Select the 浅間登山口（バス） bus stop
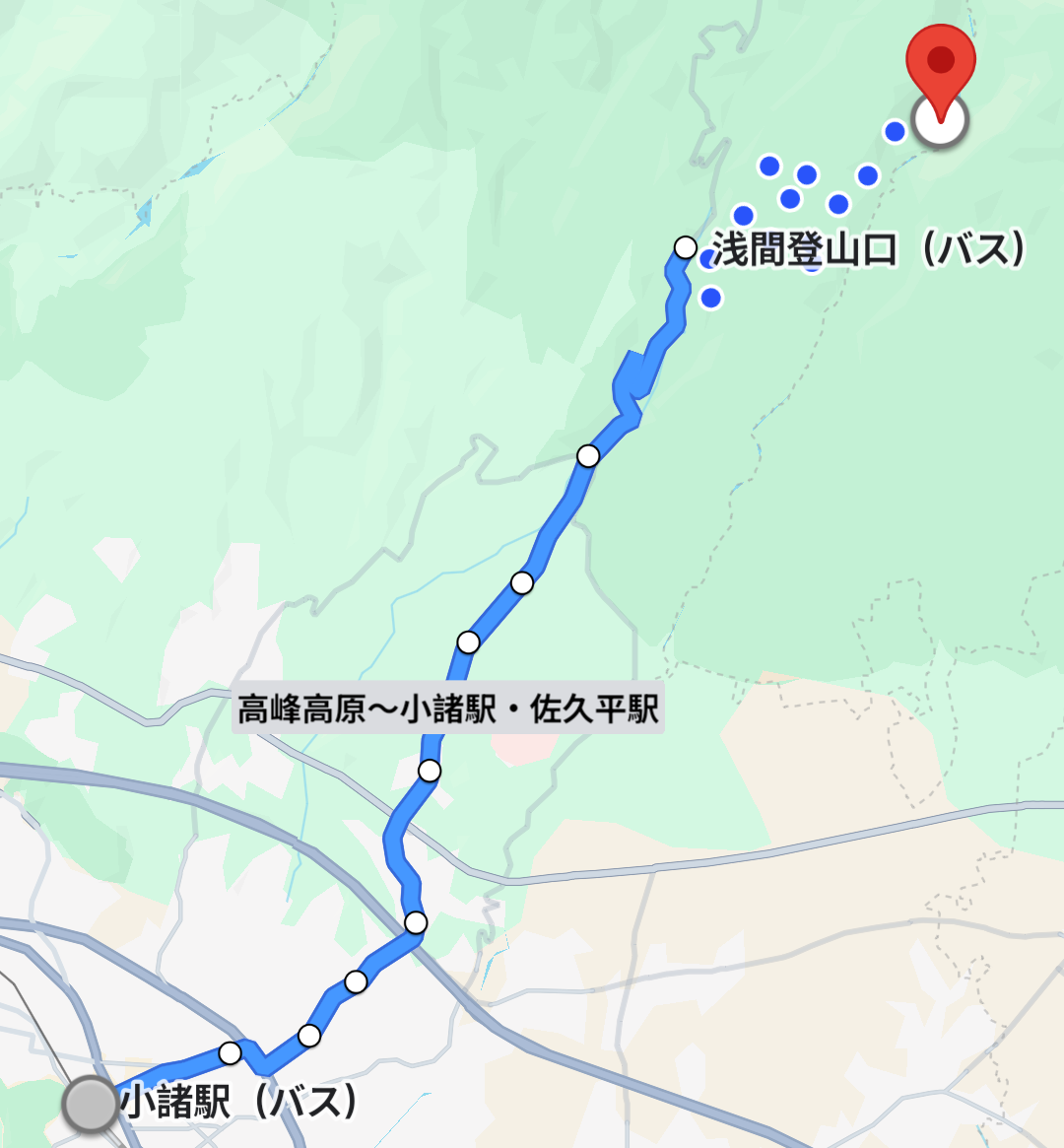 (x=686, y=246)
